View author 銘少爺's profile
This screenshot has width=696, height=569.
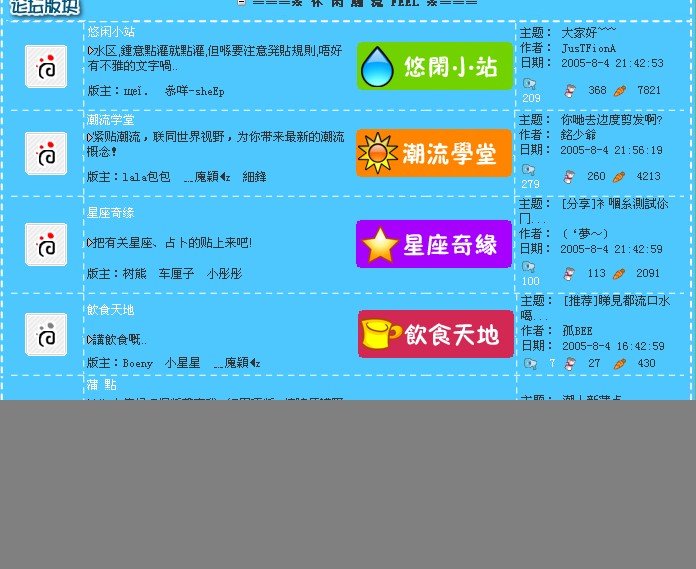pyautogui.click(x=578, y=135)
